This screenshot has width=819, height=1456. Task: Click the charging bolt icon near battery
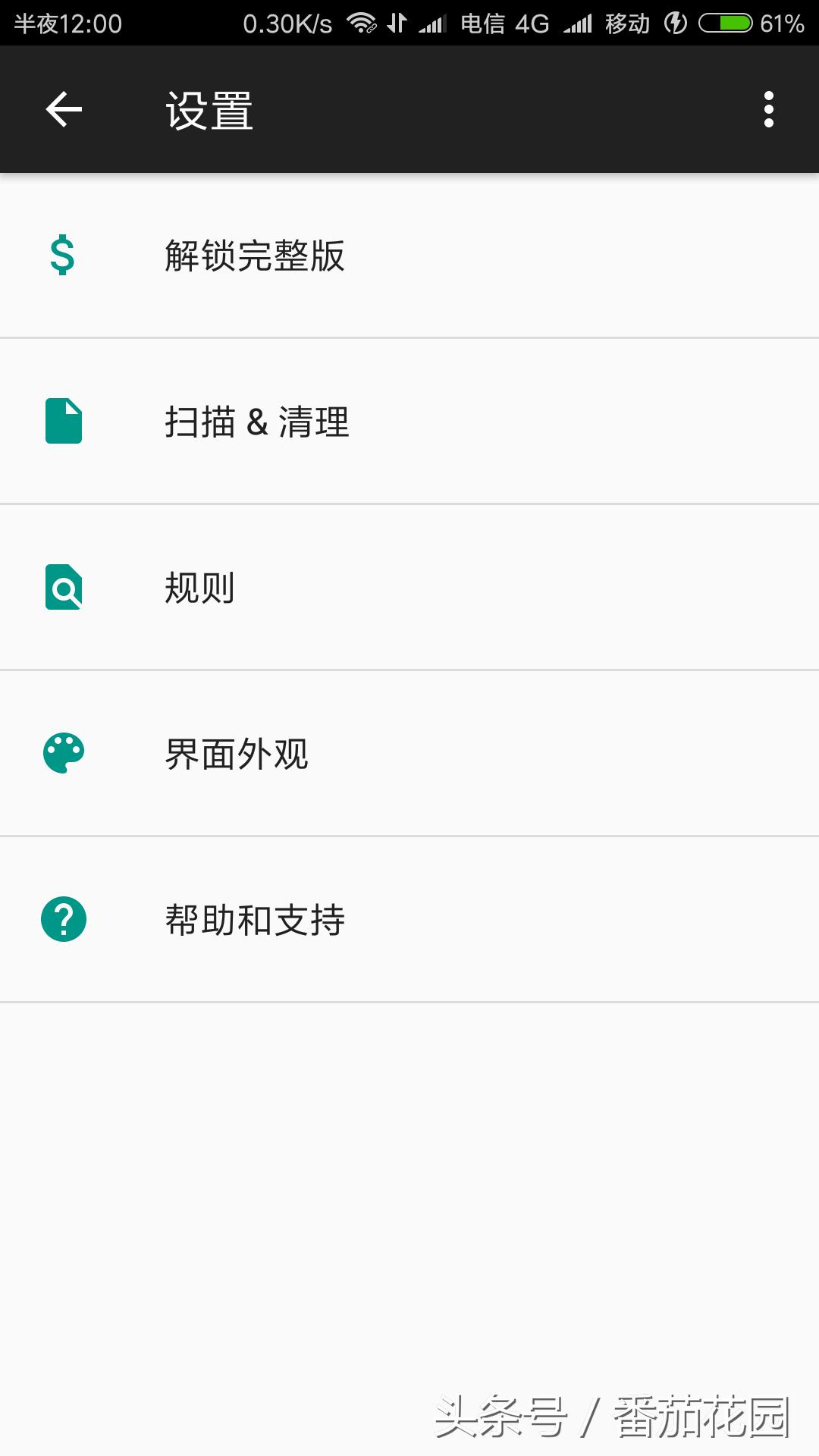673,23
